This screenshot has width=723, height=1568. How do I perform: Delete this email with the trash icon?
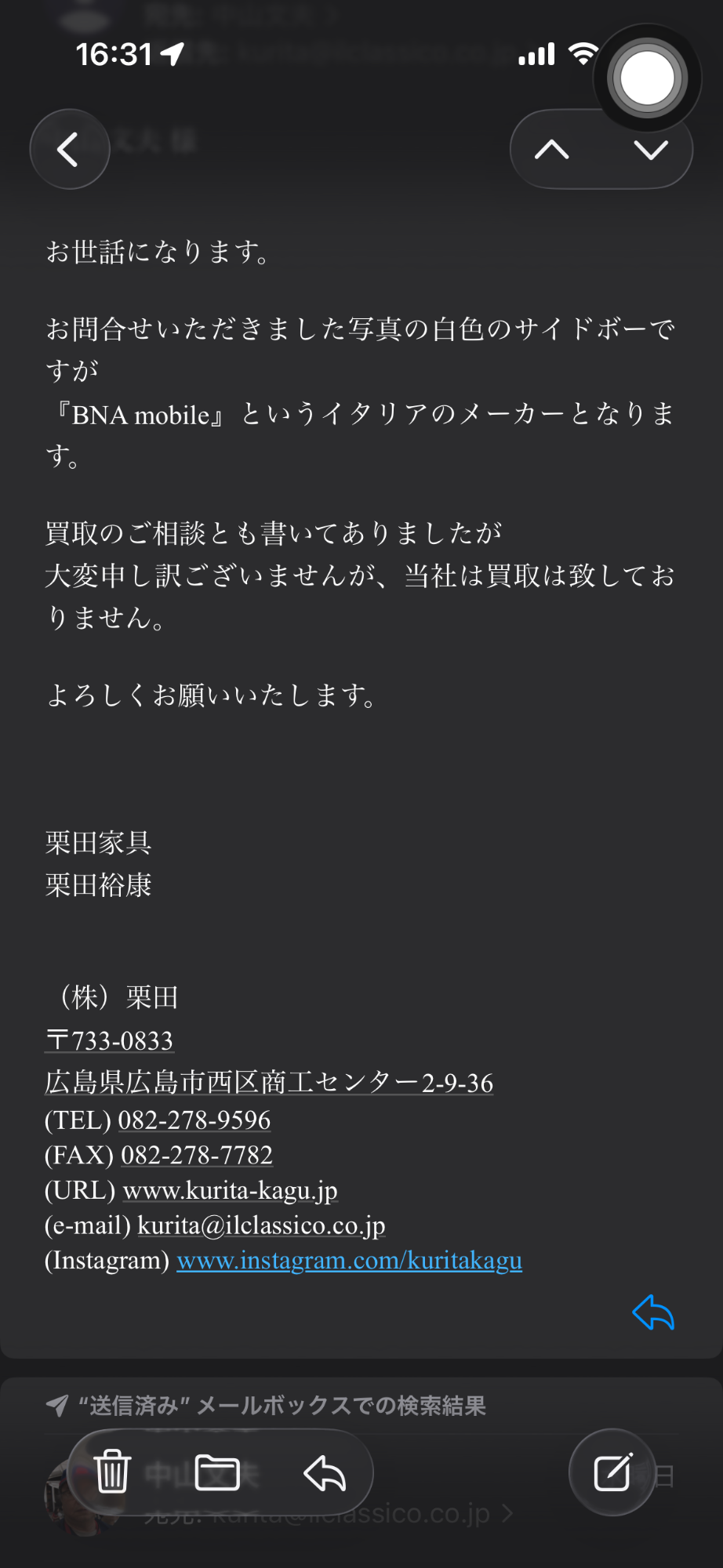click(112, 1472)
